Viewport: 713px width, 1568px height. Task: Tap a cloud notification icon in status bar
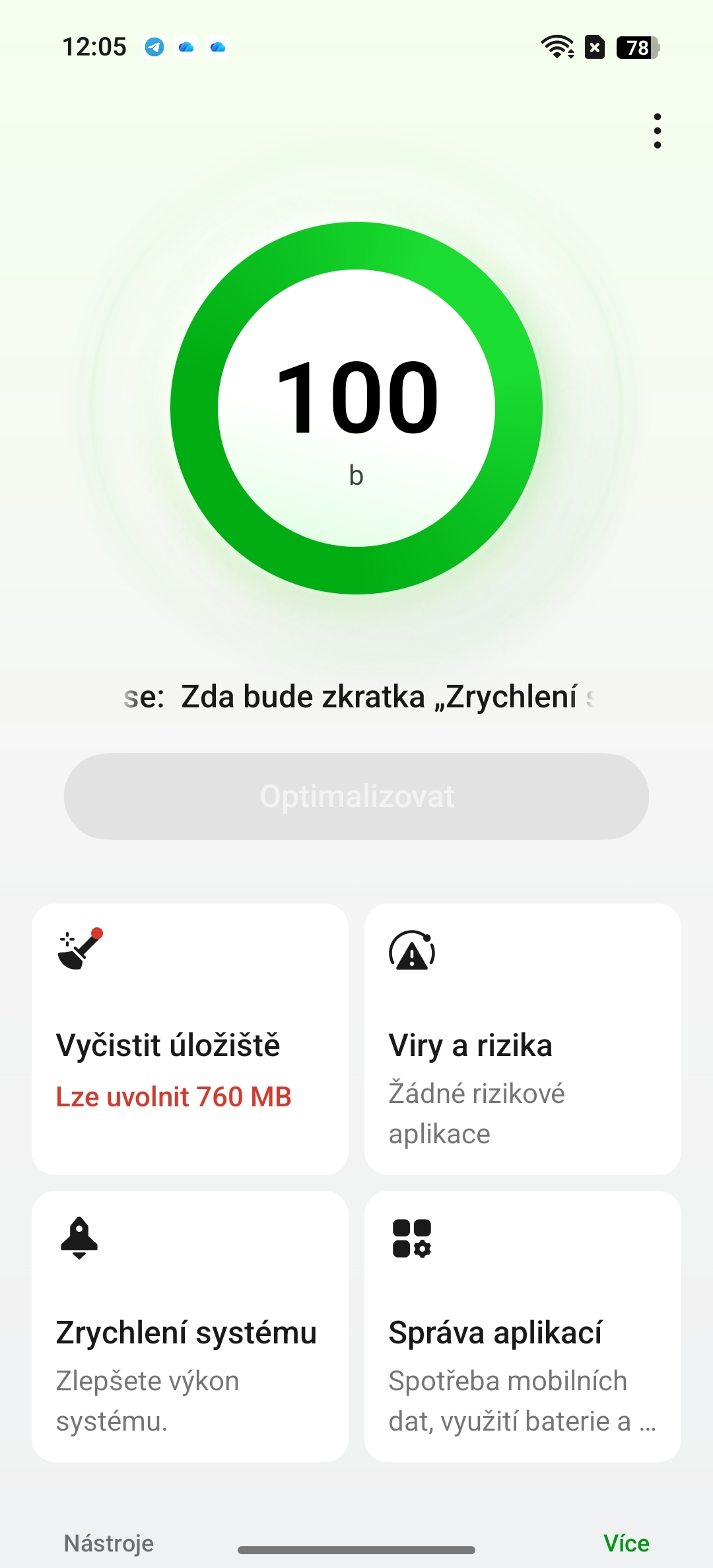click(185, 47)
